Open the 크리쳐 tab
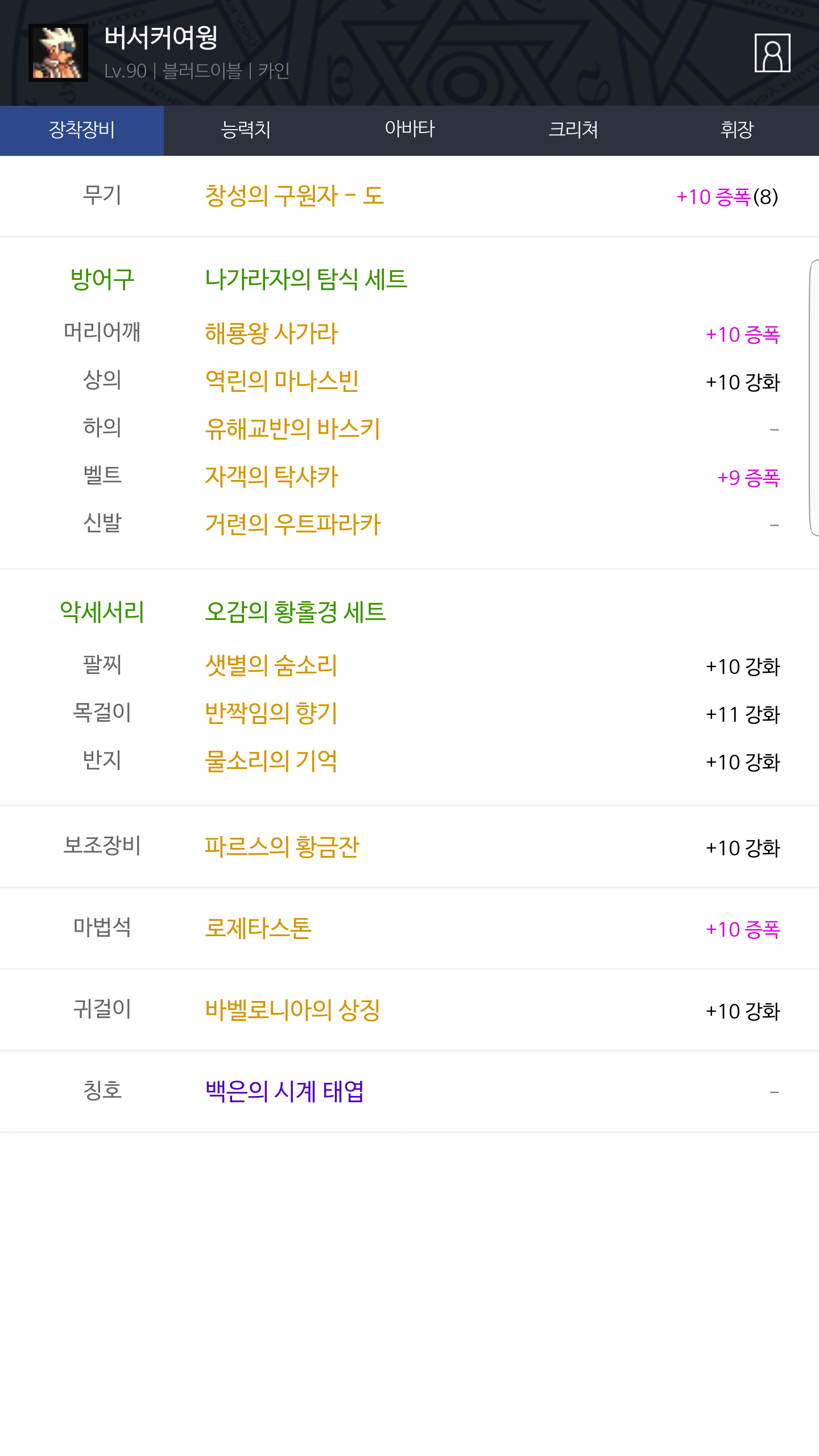The height and width of the screenshot is (1456, 819). 573,130
